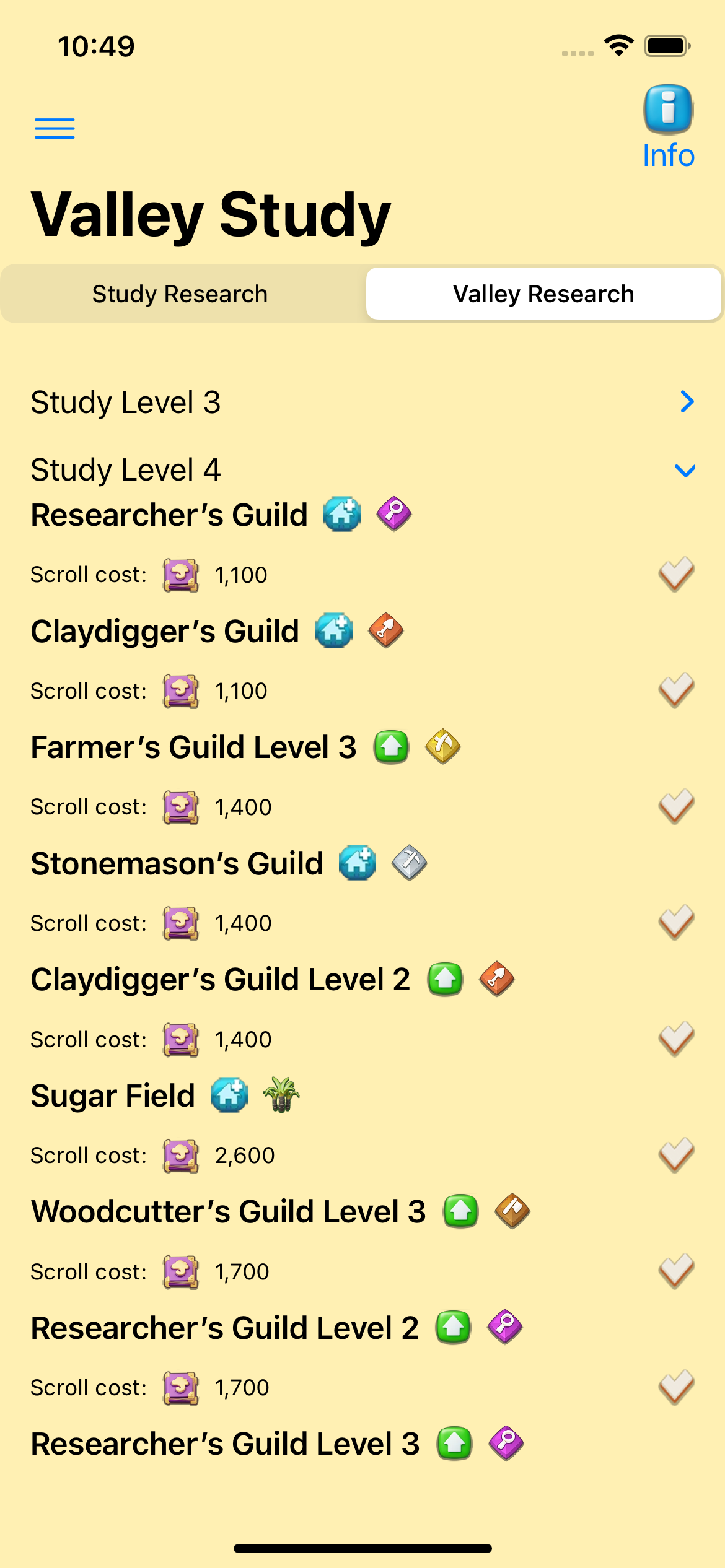This screenshot has width=725, height=1568.
Task: Open the hamburger menu
Action: tap(55, 128)
